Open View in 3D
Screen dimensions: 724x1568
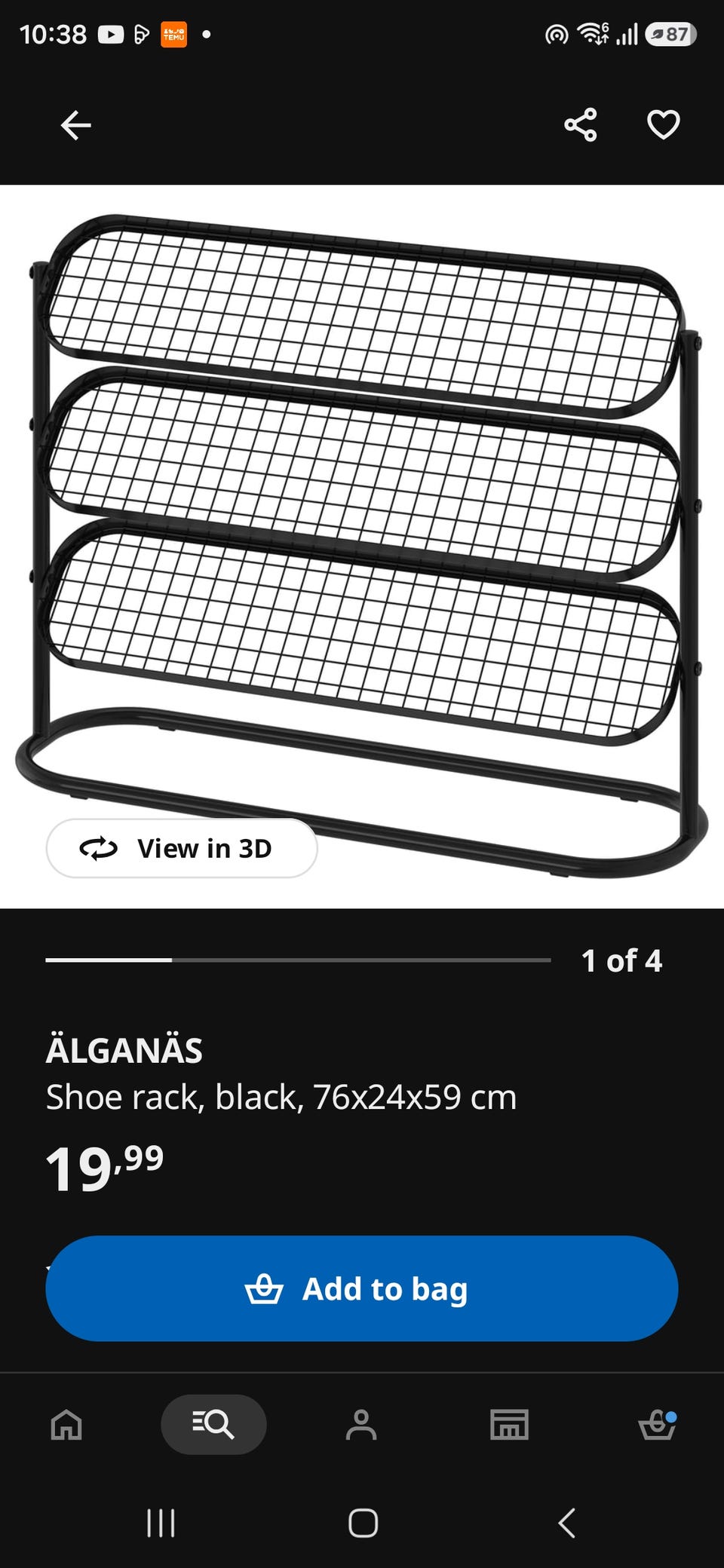(x=182, y=848)
